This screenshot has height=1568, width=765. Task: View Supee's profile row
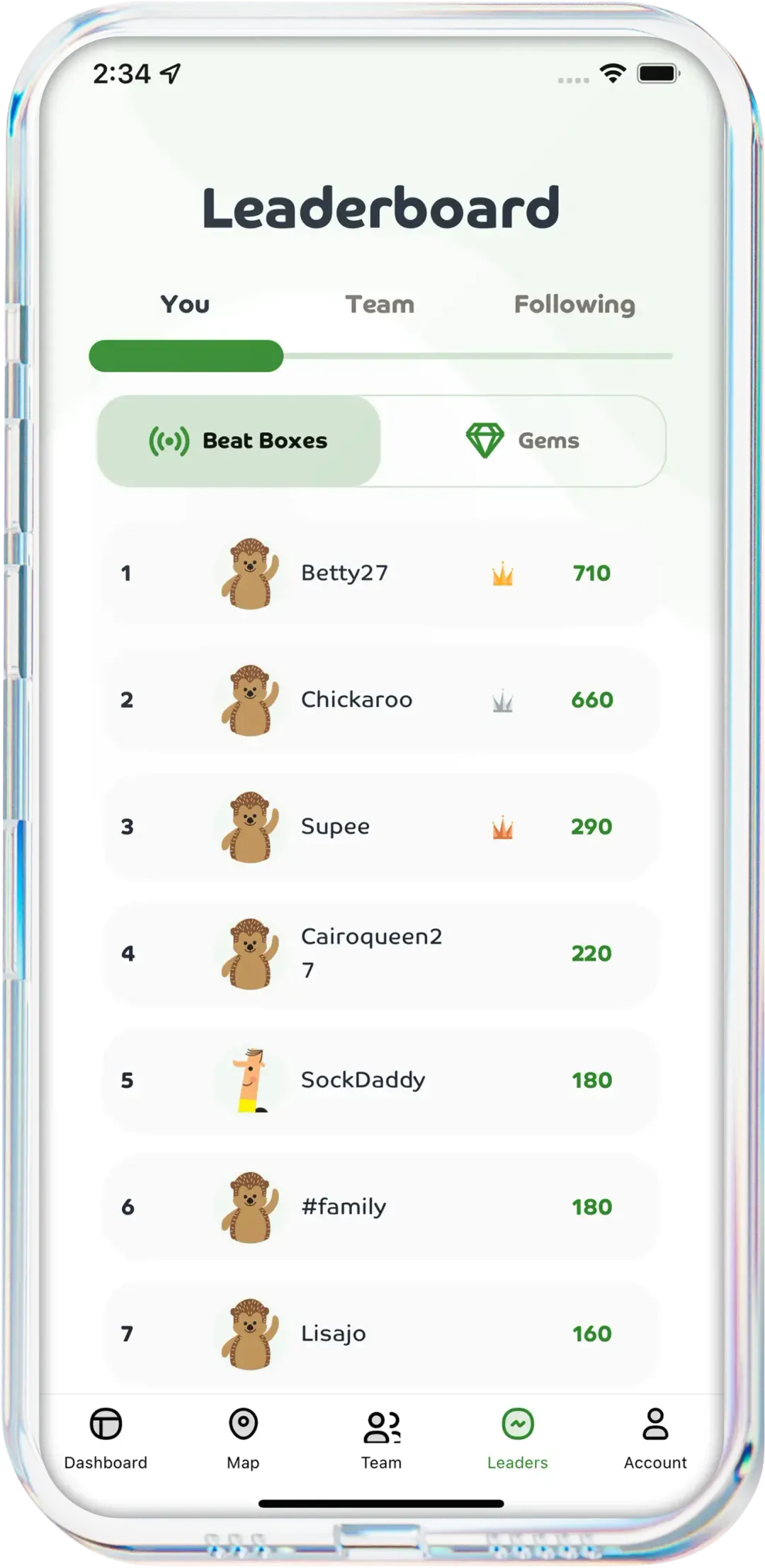(381, 826)
